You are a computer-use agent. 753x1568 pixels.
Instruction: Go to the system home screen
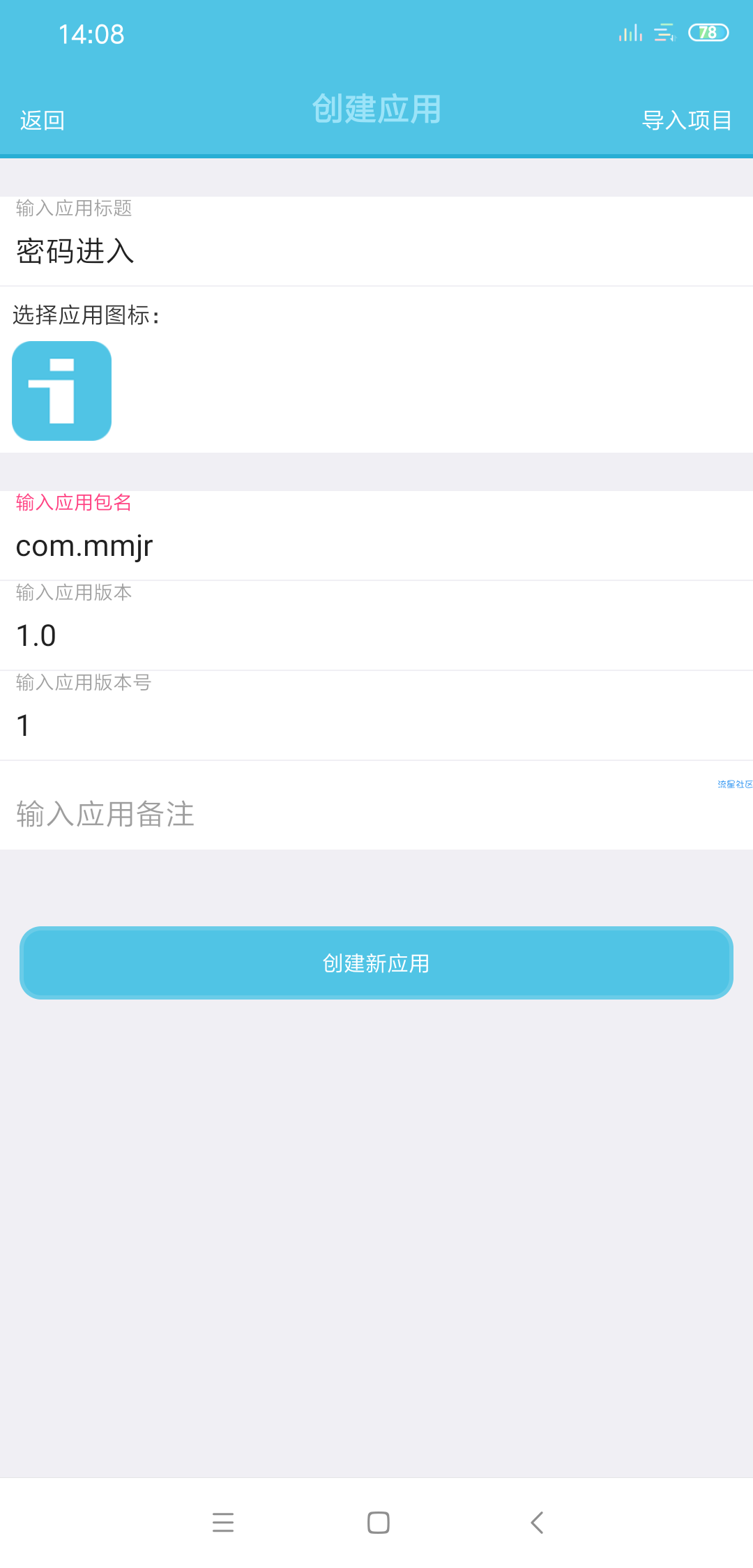(378, 1522)
